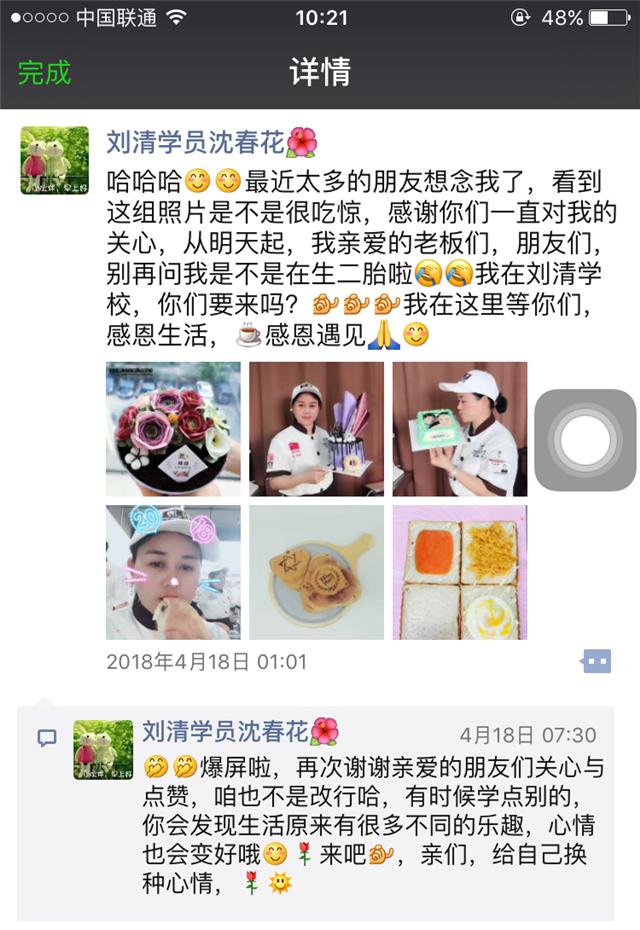Open the post author's avatar at the top
Image resolution: width=640 pixels, height=930 pixels.
coord(54,160)
